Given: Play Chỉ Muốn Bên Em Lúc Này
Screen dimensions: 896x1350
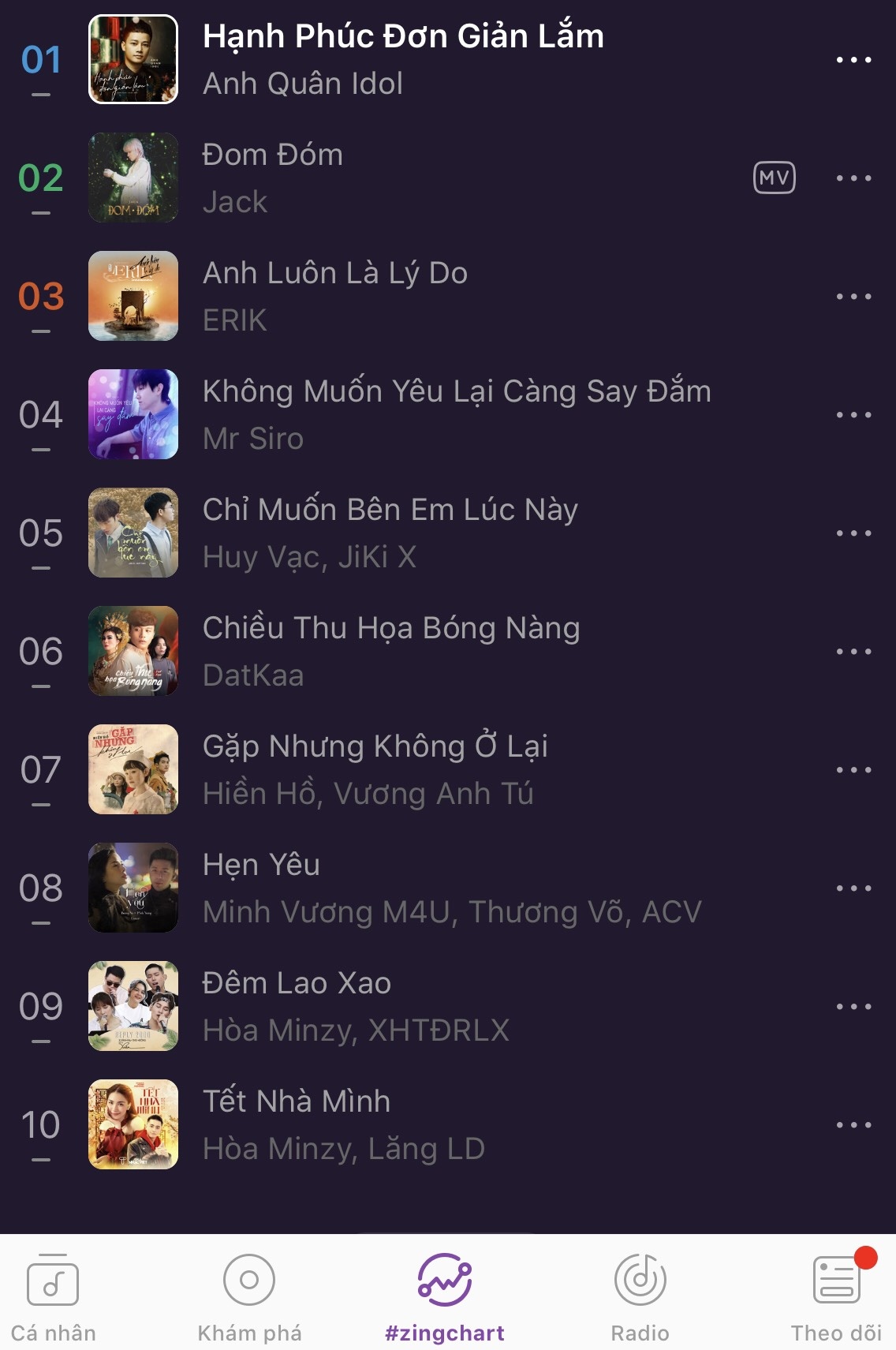Looking at the screenshot, I should click(x=390, y=533).
